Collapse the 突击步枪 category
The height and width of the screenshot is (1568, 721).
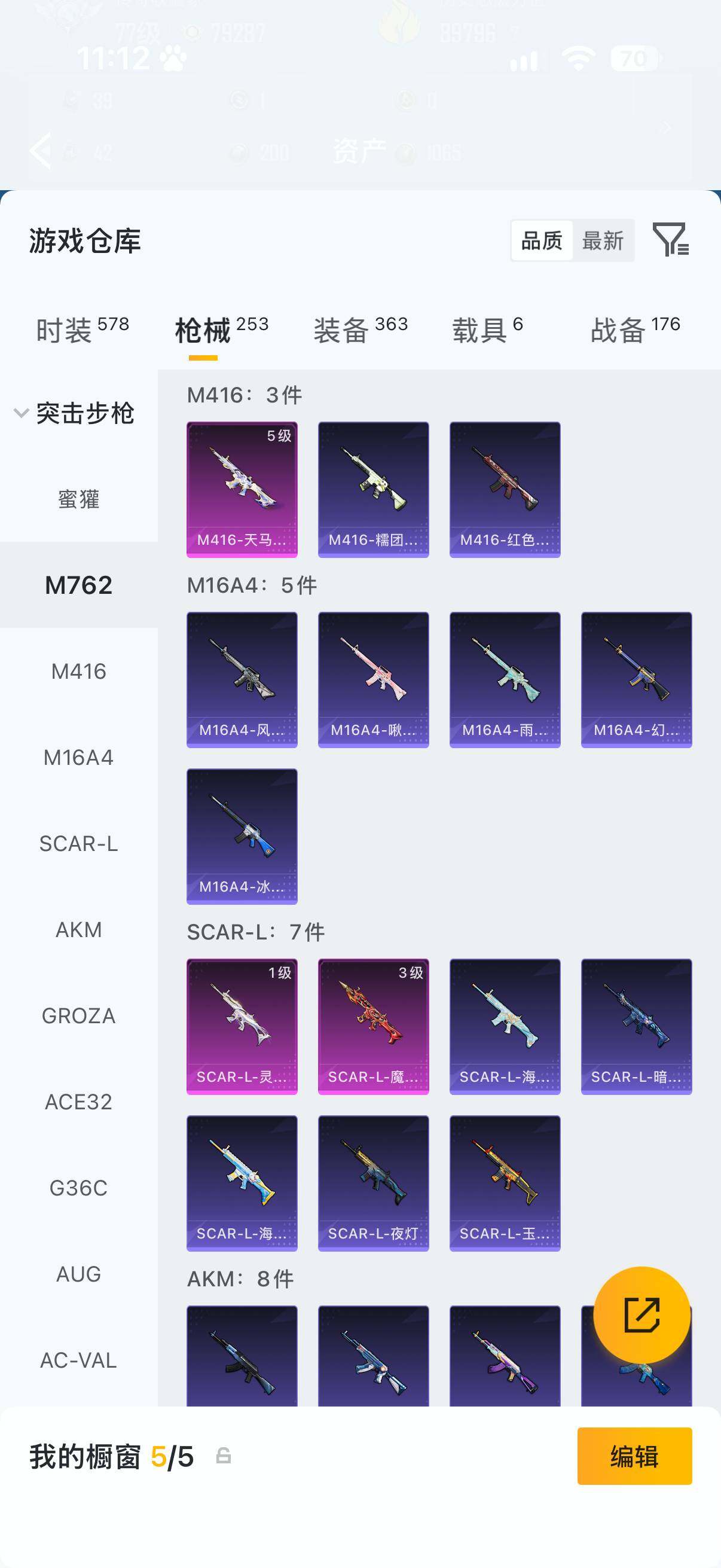[x=74, y=413]
